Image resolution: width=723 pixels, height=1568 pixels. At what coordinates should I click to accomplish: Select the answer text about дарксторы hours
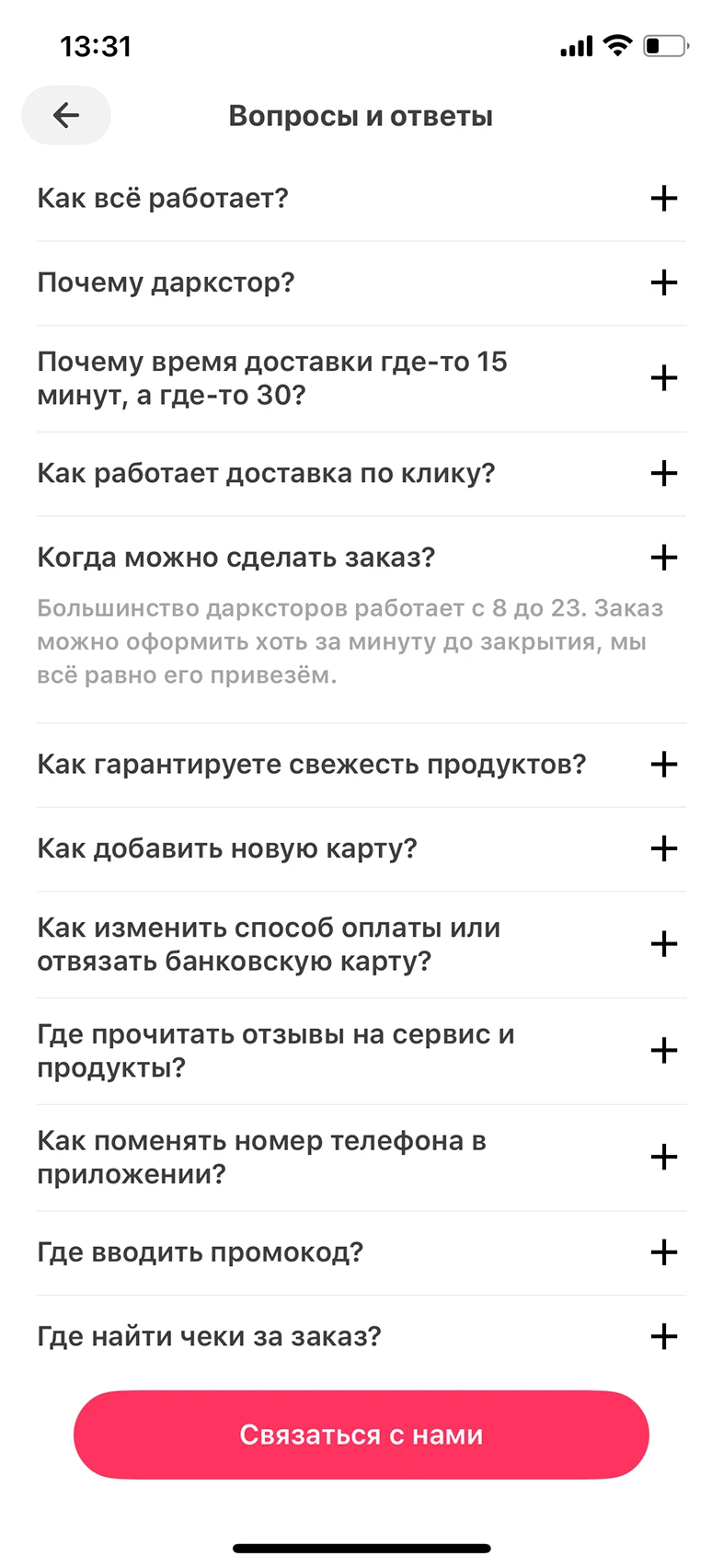(350, 641)
